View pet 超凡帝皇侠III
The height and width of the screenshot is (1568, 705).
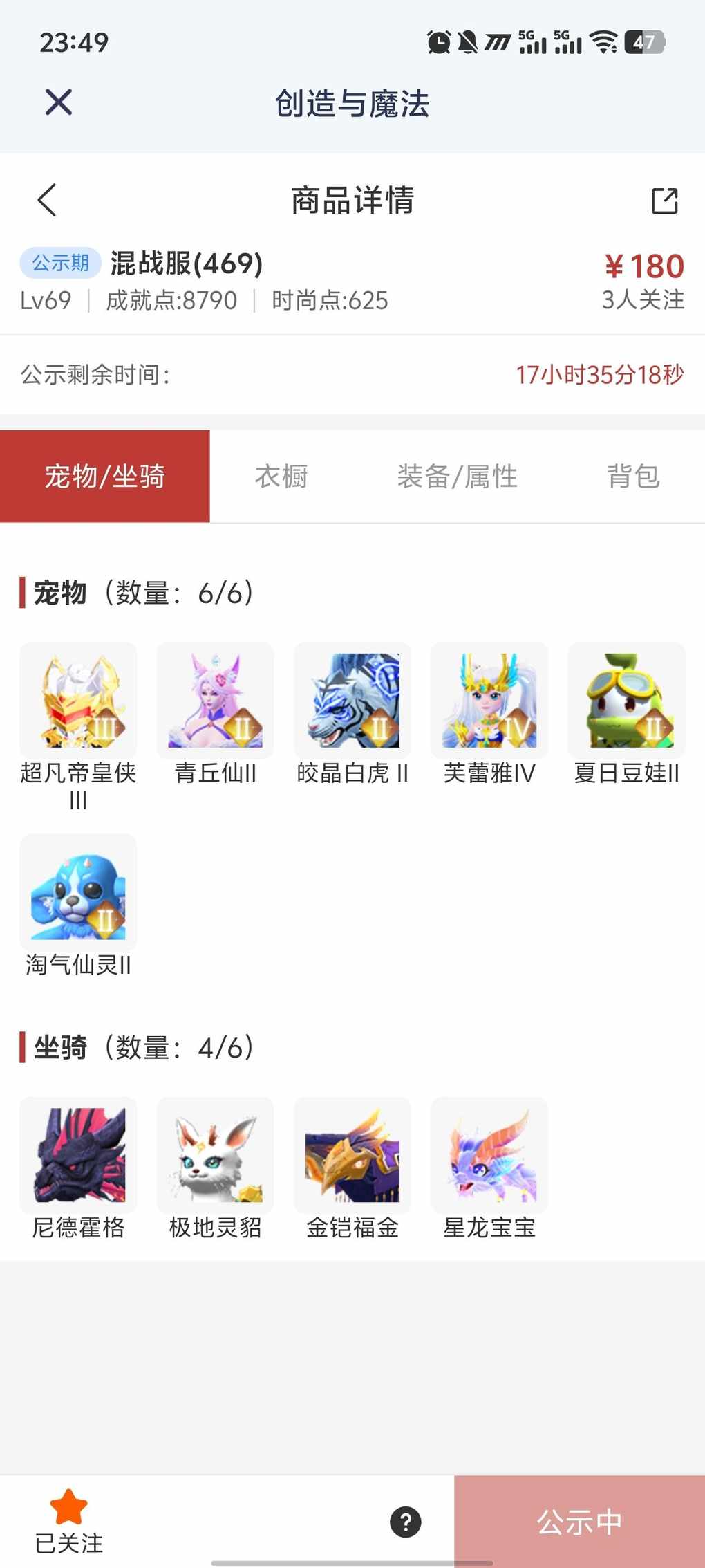78,700
